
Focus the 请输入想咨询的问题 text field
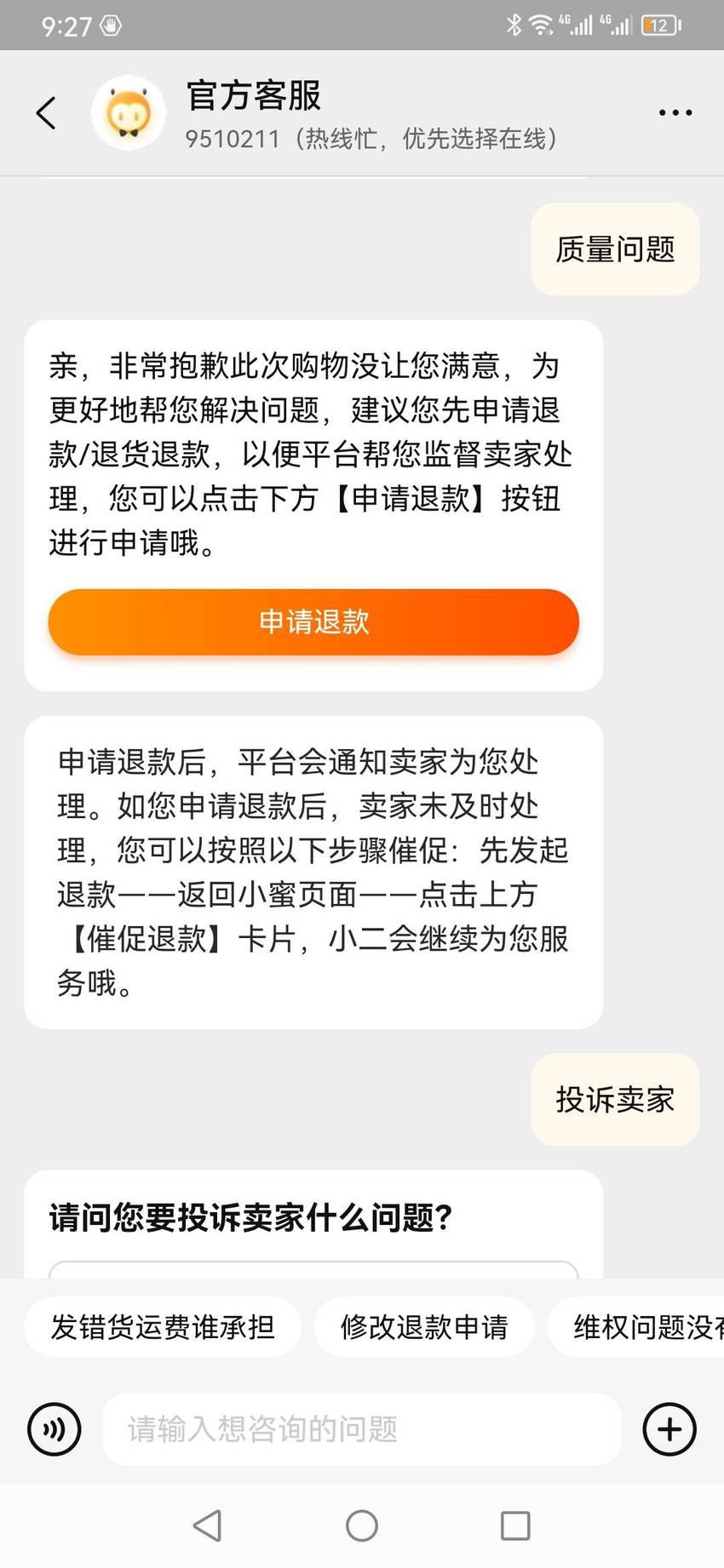click(x=362, y=1429)
